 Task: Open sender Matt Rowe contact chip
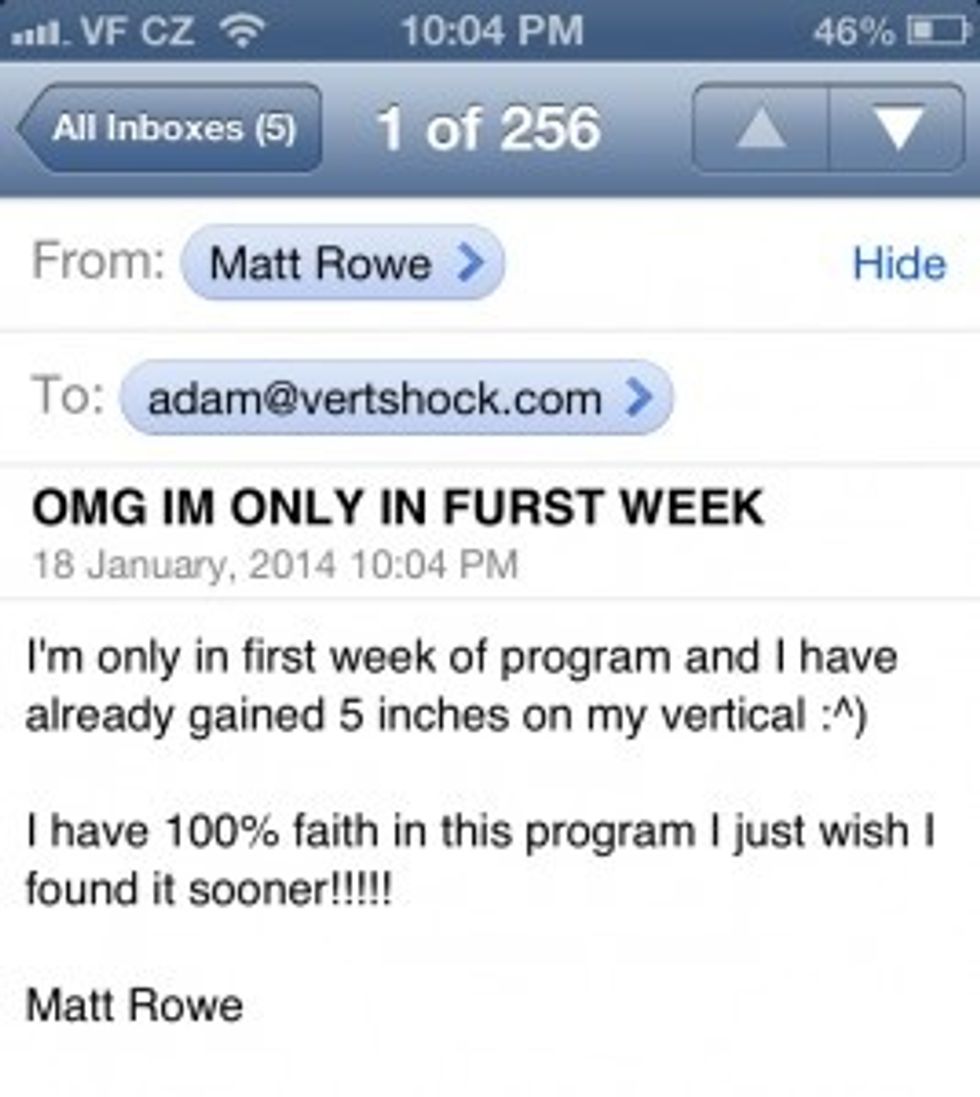tap(342, 264)
